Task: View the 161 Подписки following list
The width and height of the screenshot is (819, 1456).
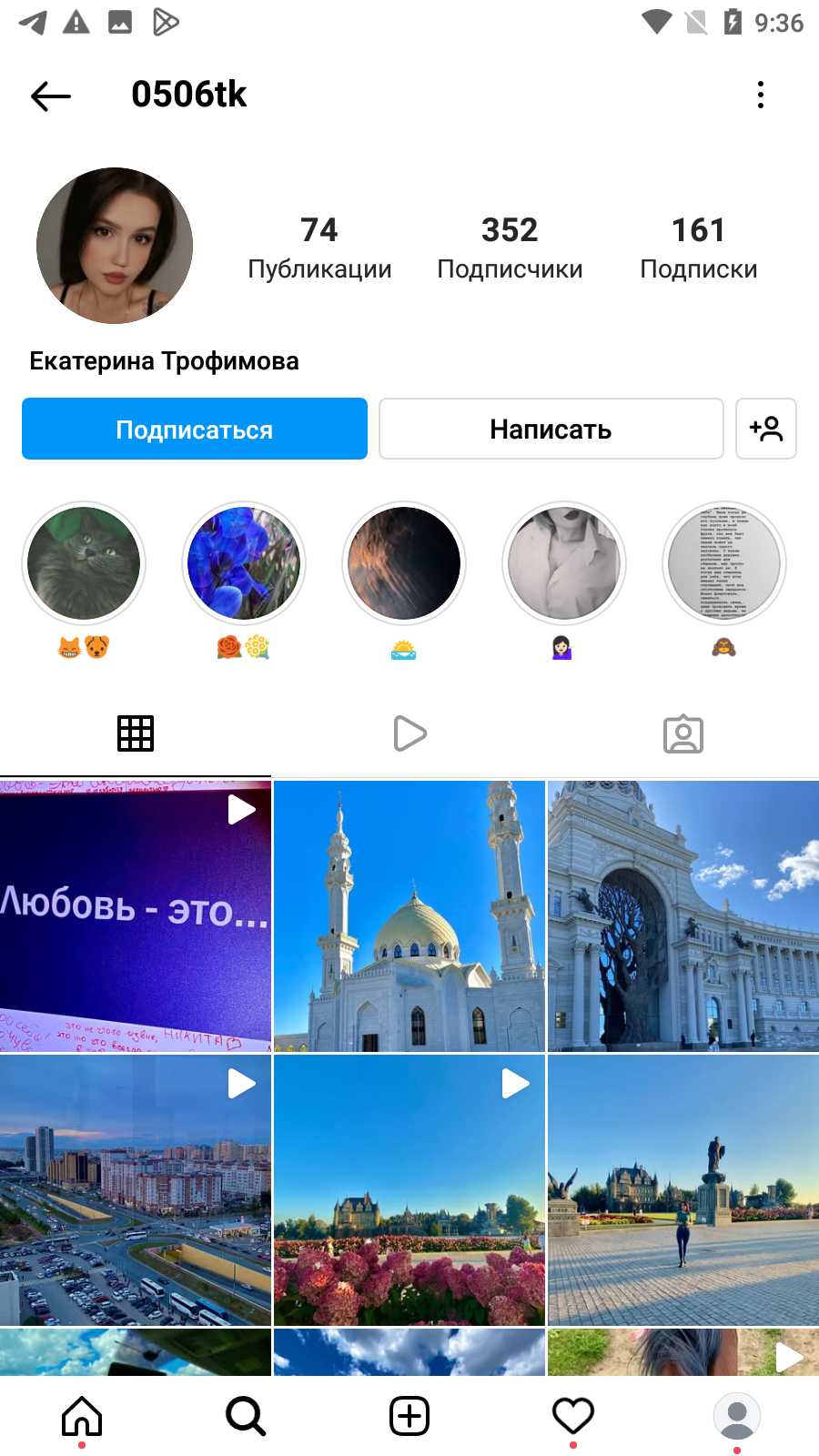Action: [x=699, y=248]
